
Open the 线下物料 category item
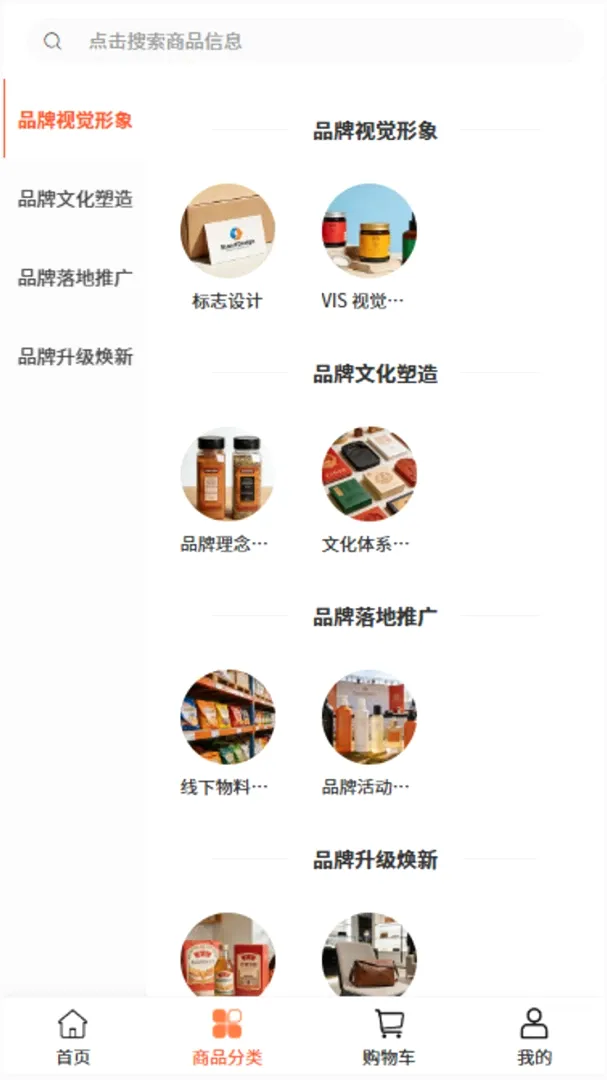coord(227,734)
